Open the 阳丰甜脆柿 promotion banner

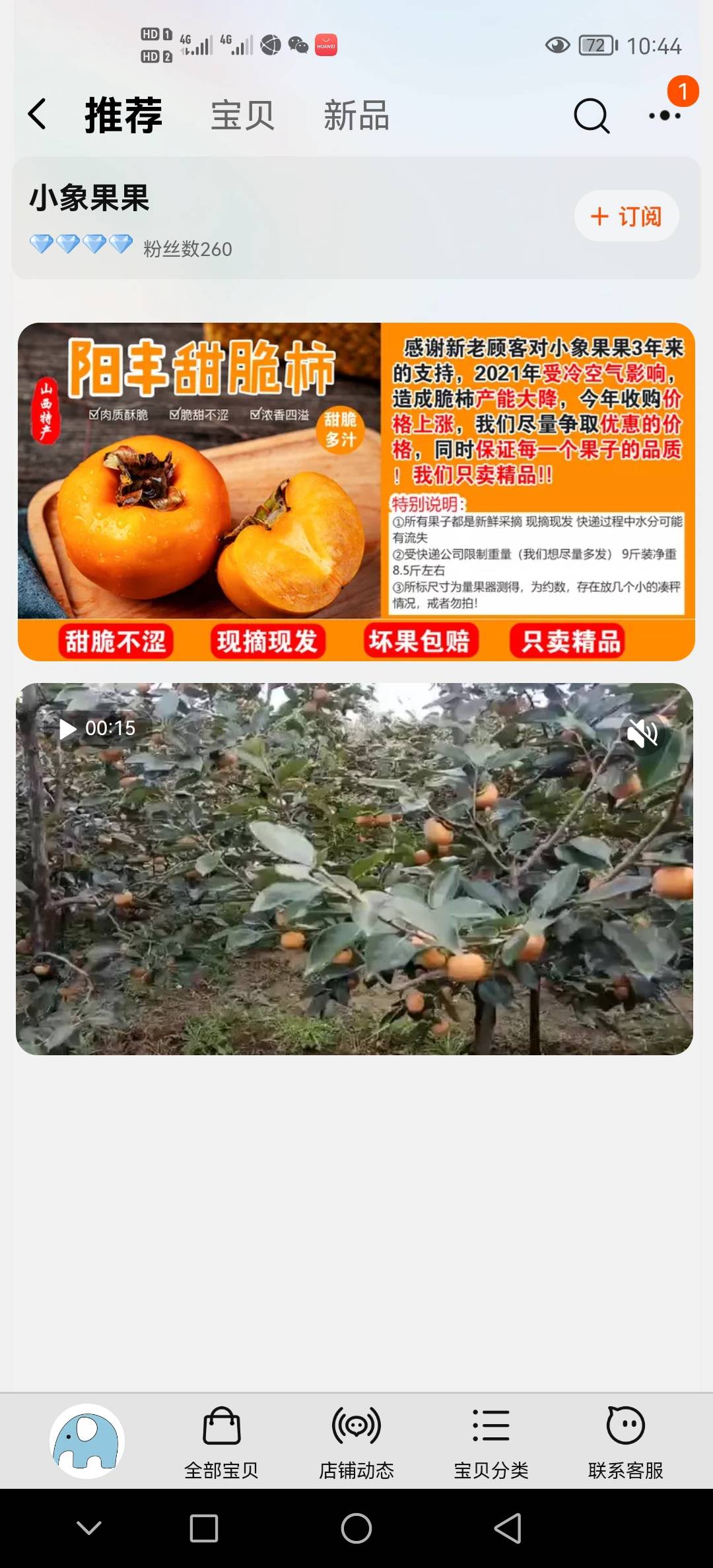[x=356, y=492]
